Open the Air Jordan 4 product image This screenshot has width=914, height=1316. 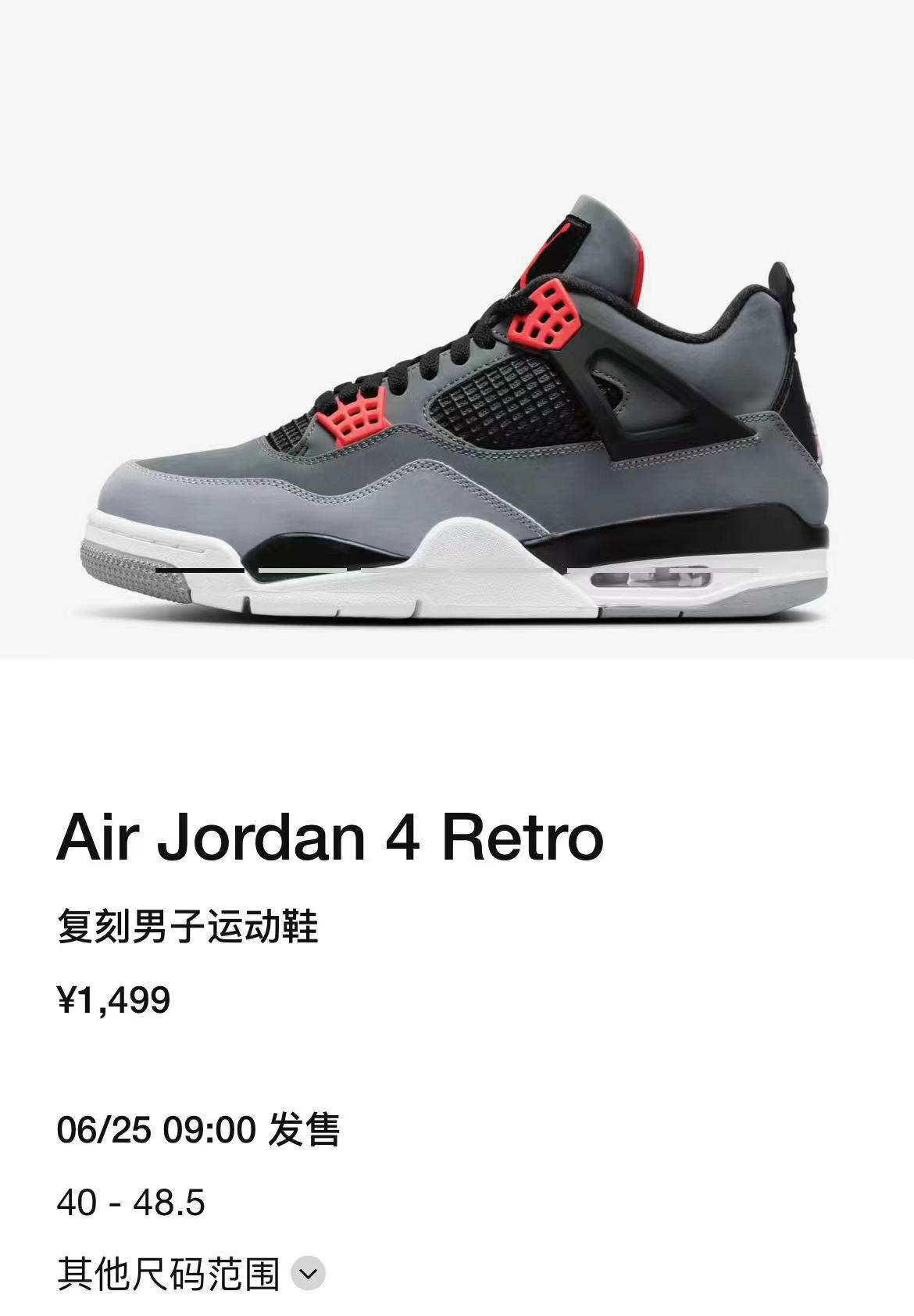tap(456, 406)
